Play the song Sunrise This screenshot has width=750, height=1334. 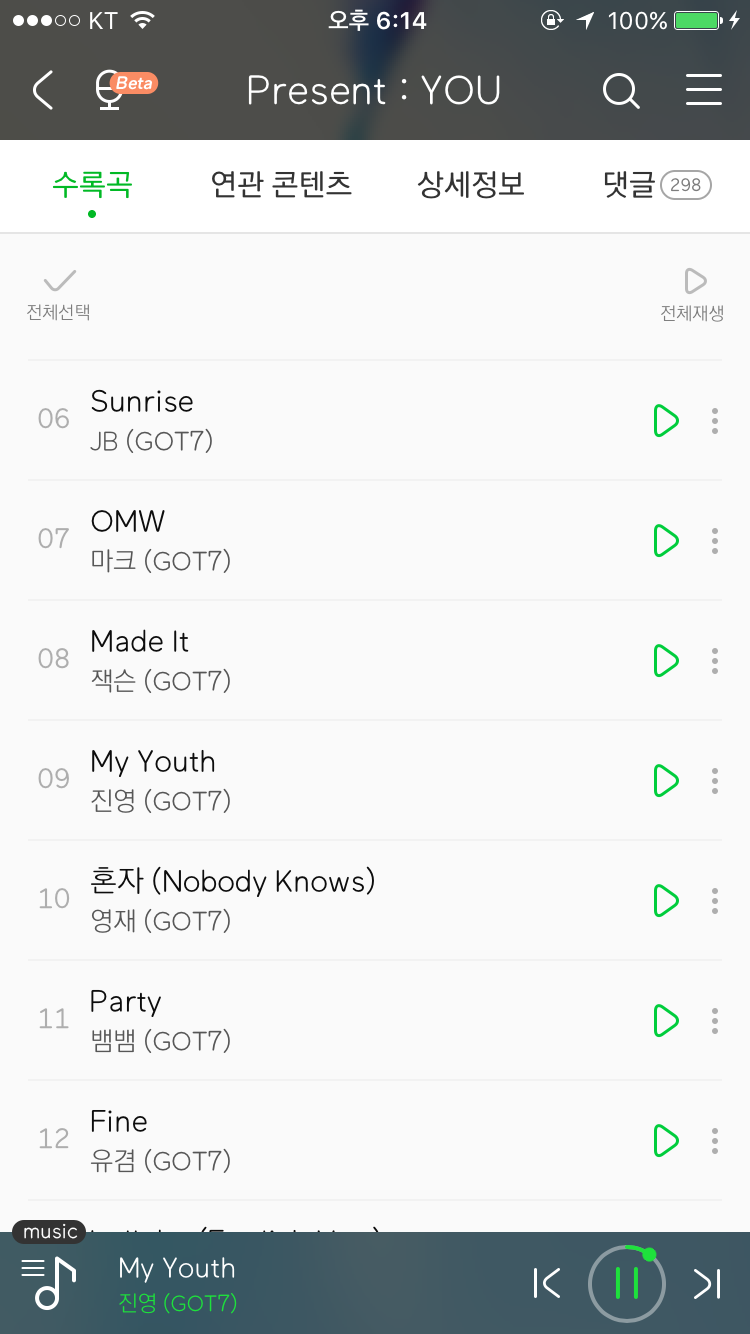tap(665, 421)
